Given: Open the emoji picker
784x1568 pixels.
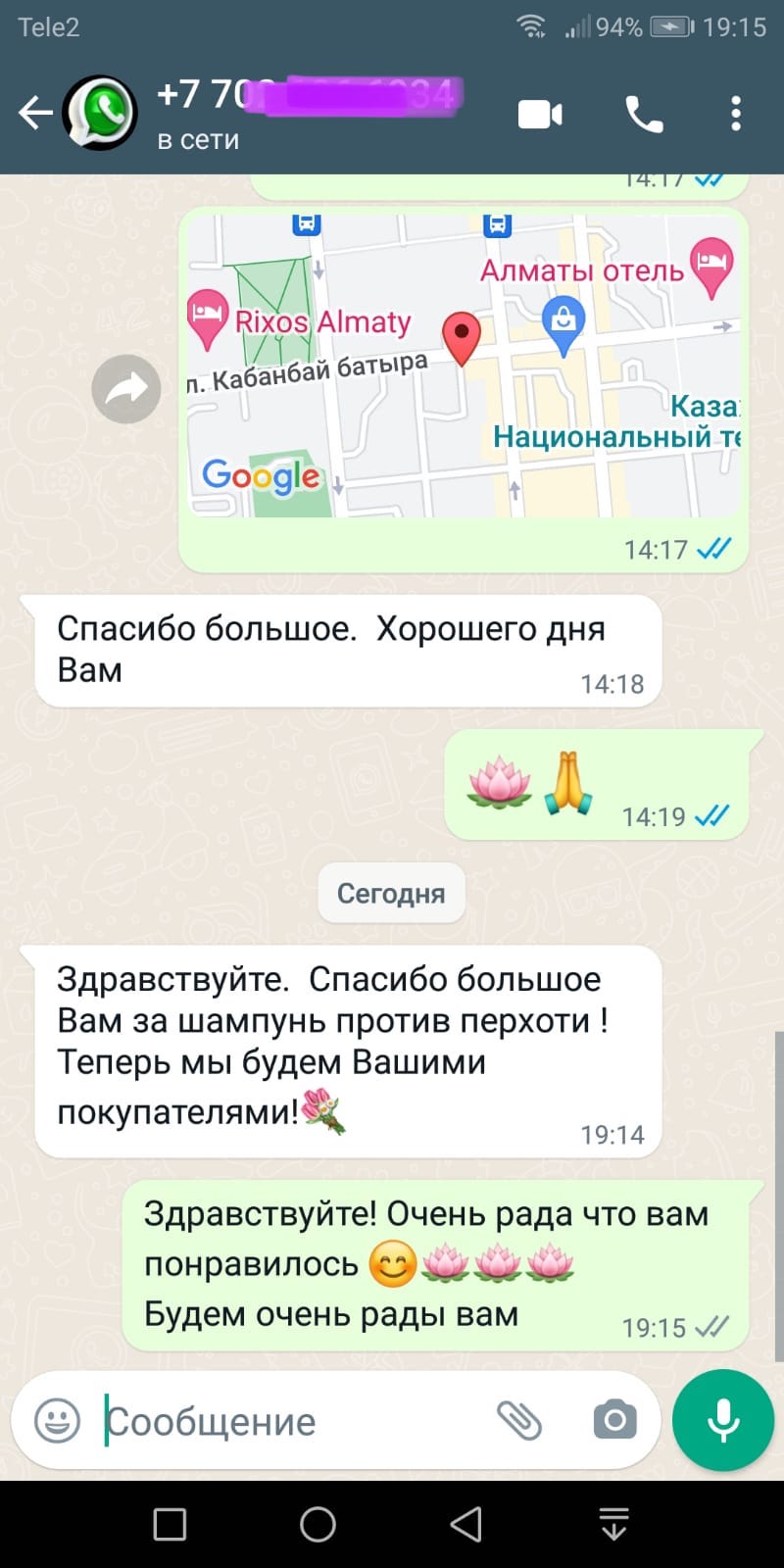Looking at the screenshot, I should [x=57, y=1420].
